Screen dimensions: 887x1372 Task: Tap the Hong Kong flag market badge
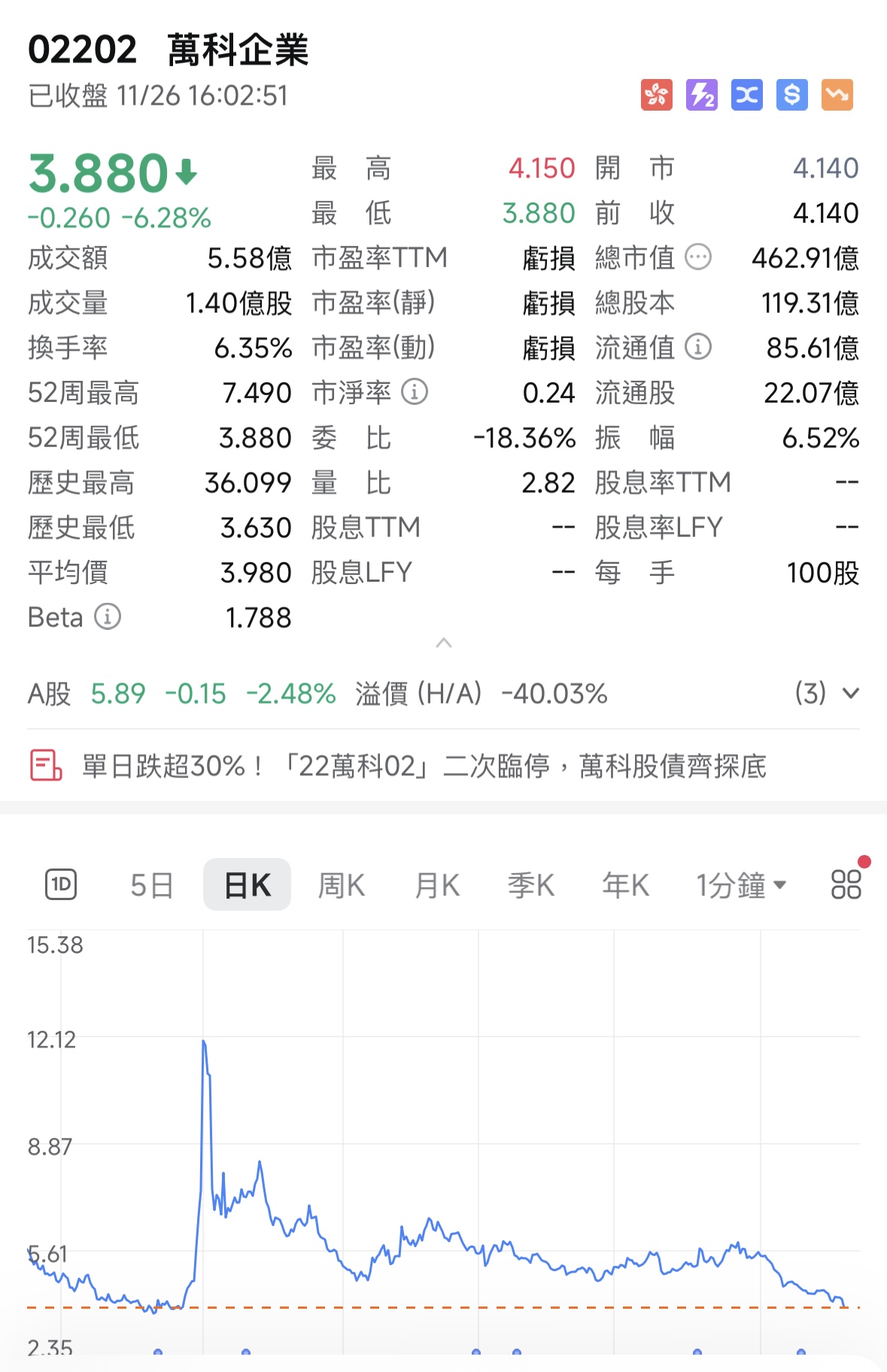[656, 95]
